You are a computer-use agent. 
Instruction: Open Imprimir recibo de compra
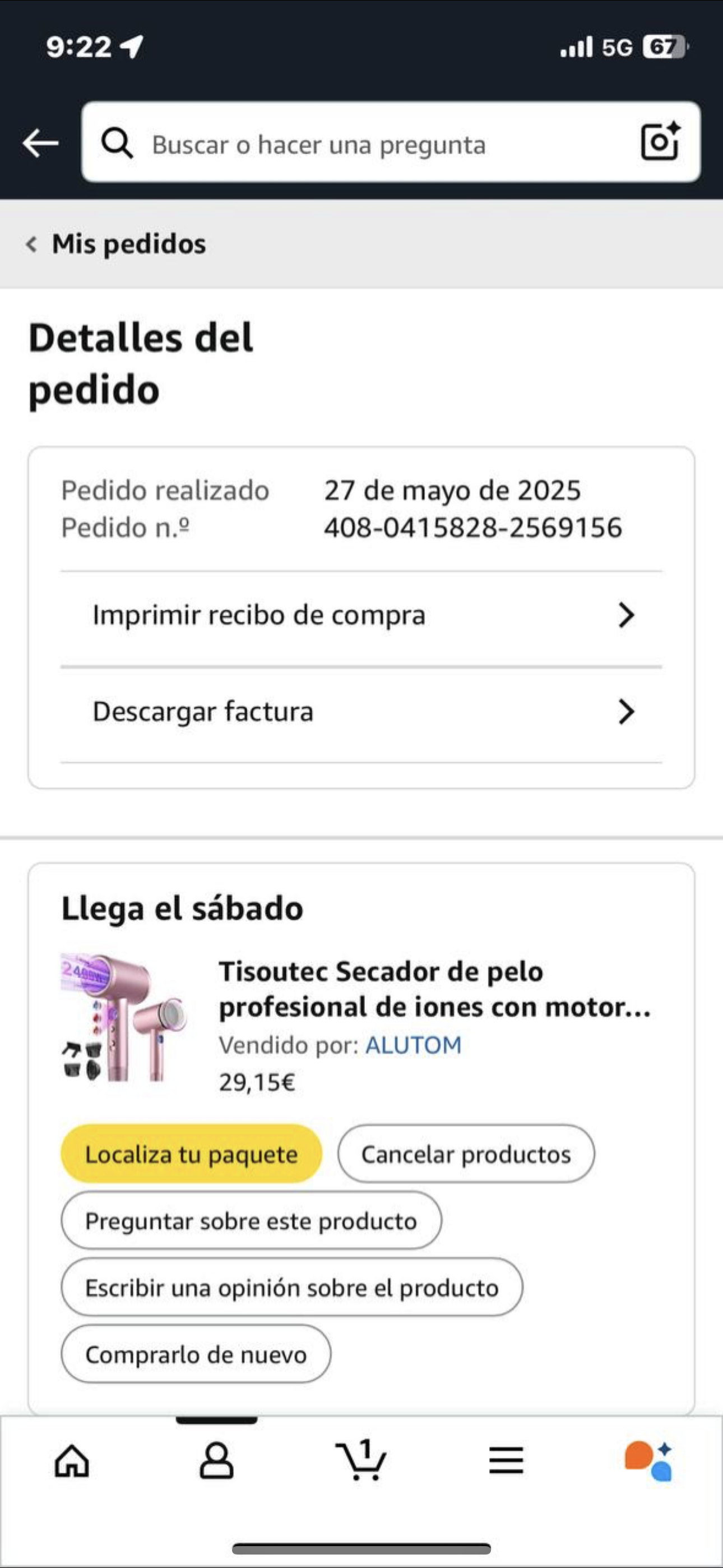coord(361,615)
